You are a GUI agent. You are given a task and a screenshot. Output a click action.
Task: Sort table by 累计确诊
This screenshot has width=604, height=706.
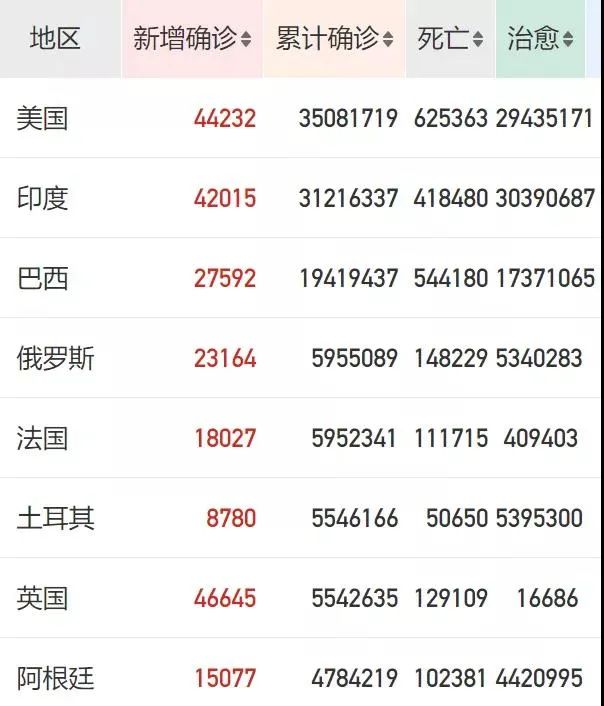tap(335, 40)
